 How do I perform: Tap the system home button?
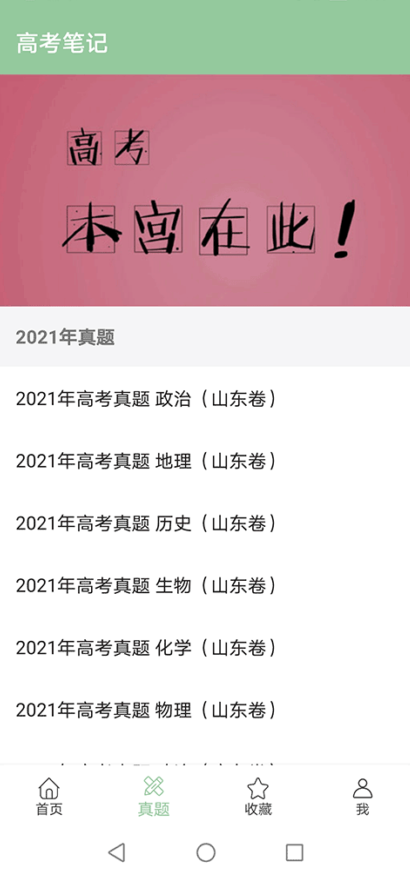click(x=206, y=852)
